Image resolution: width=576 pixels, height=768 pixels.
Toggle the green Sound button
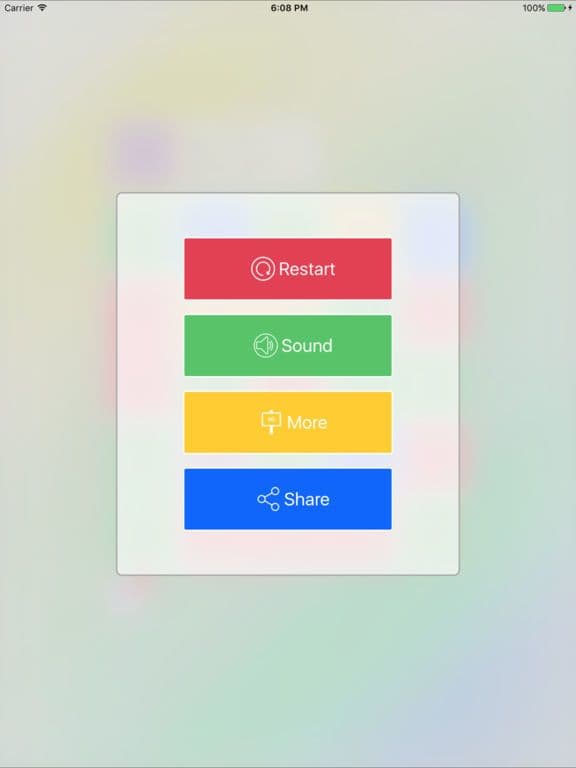coord(288,345)
